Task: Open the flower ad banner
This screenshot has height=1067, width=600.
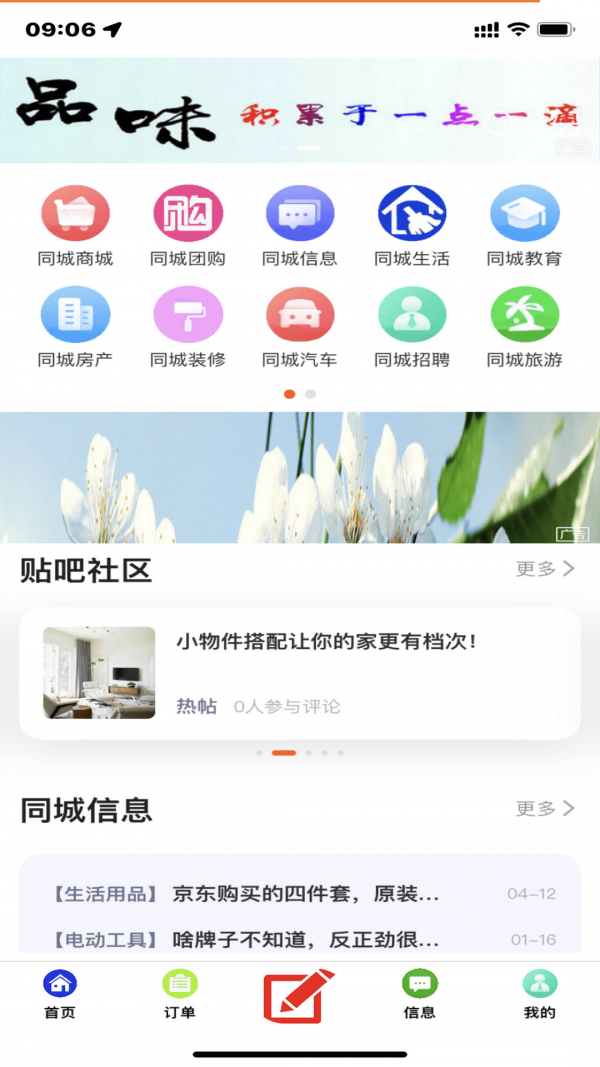Action: click(x=300, y=477)
